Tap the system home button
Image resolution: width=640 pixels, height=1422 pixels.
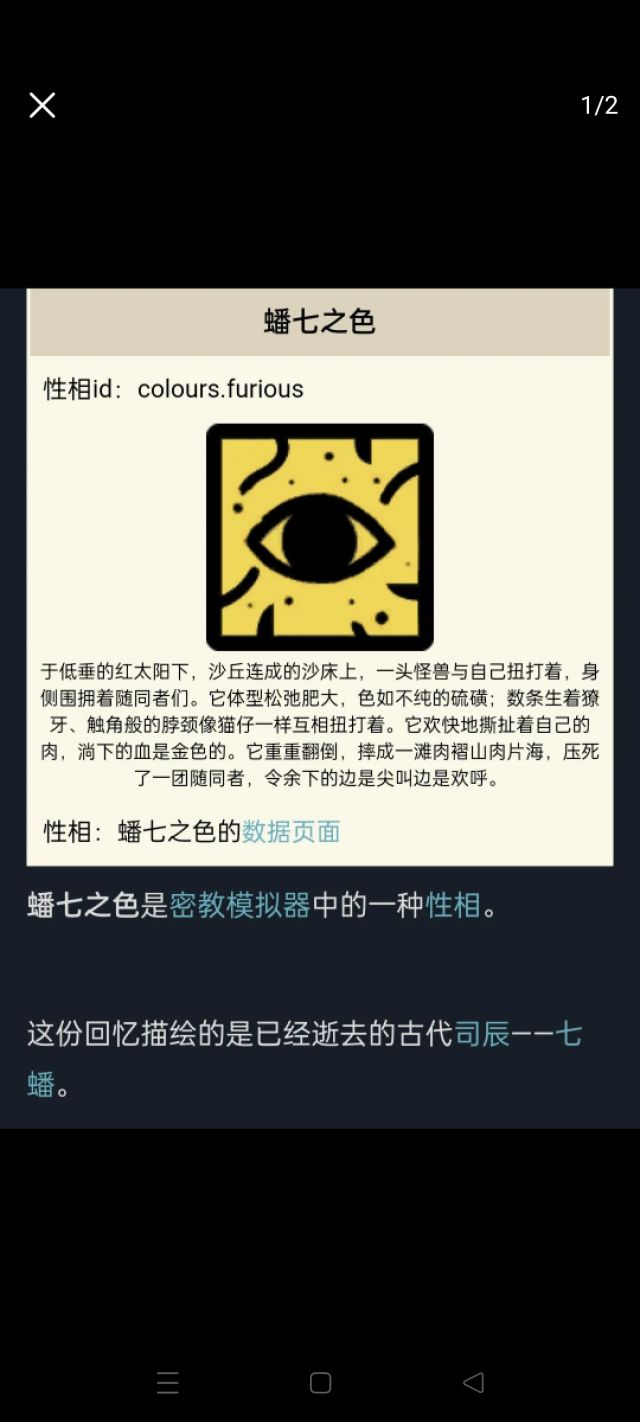[x=320, y=1382]
